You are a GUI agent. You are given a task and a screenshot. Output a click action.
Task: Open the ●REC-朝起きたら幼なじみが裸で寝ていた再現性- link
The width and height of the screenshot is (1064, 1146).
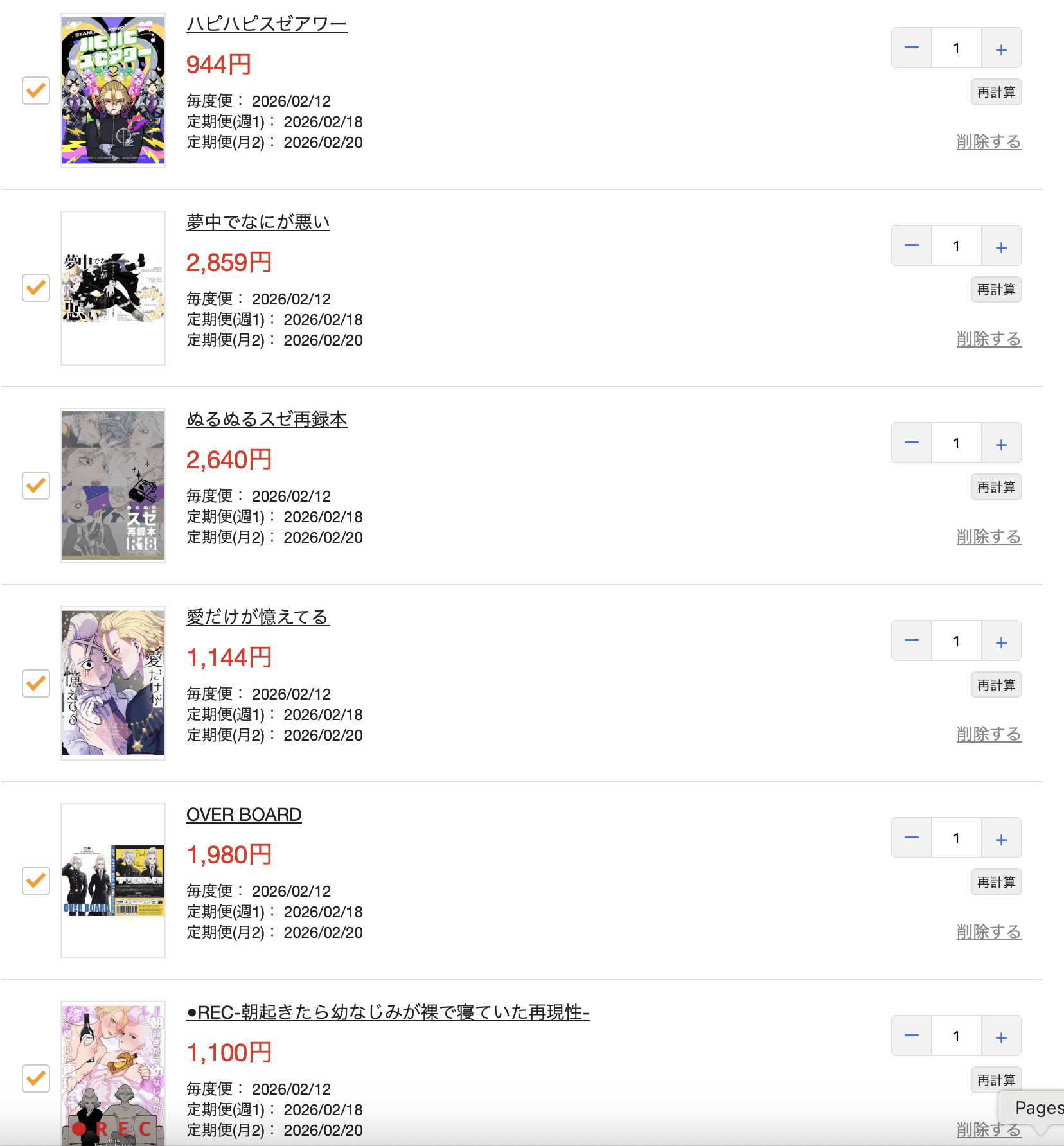coord(387,1012)
